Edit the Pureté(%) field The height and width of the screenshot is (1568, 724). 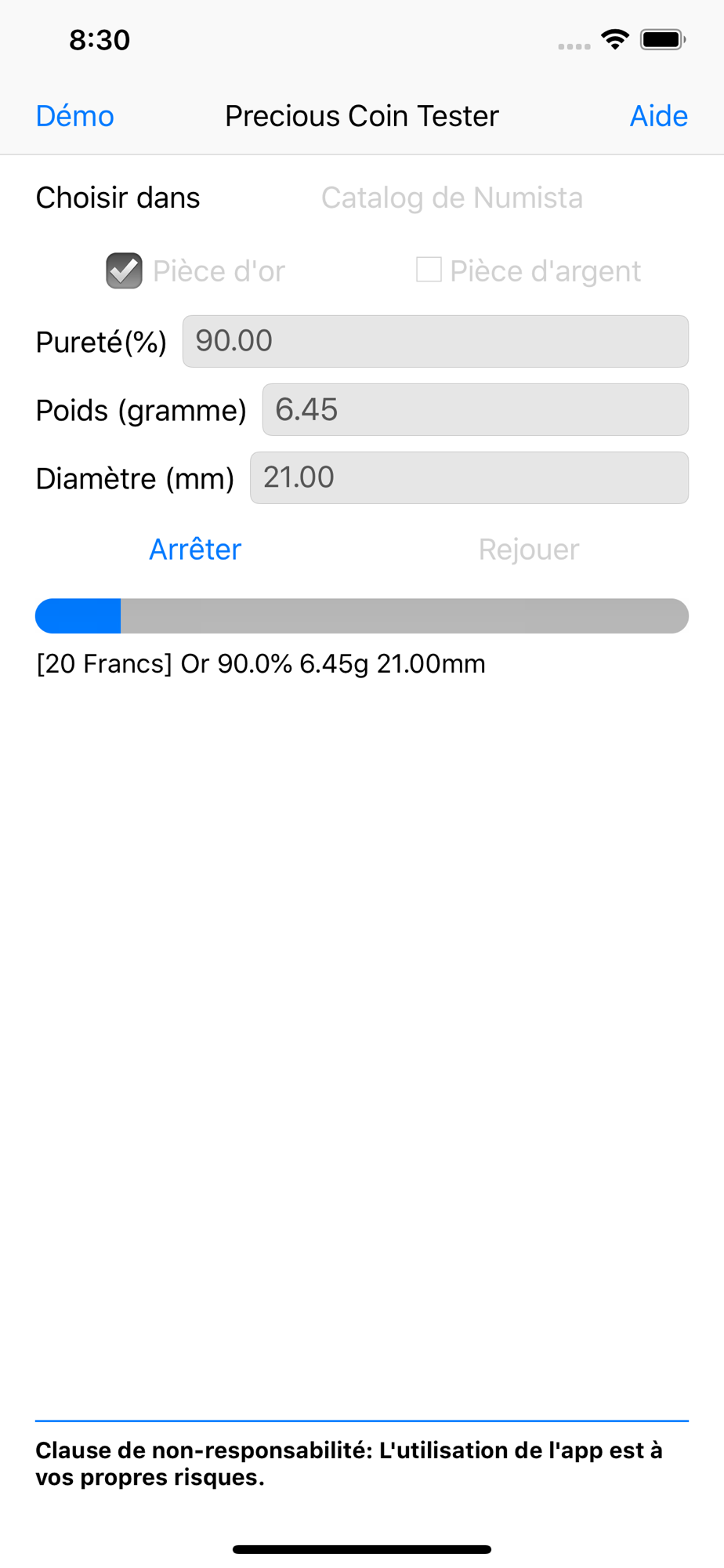point(436,341)
